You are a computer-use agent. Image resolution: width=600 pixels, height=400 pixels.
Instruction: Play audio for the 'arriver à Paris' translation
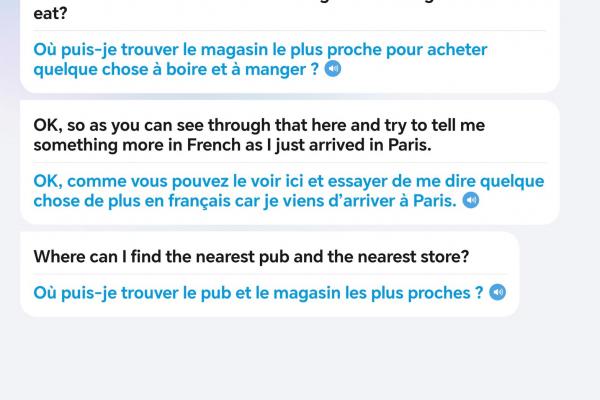click(471, 200)
